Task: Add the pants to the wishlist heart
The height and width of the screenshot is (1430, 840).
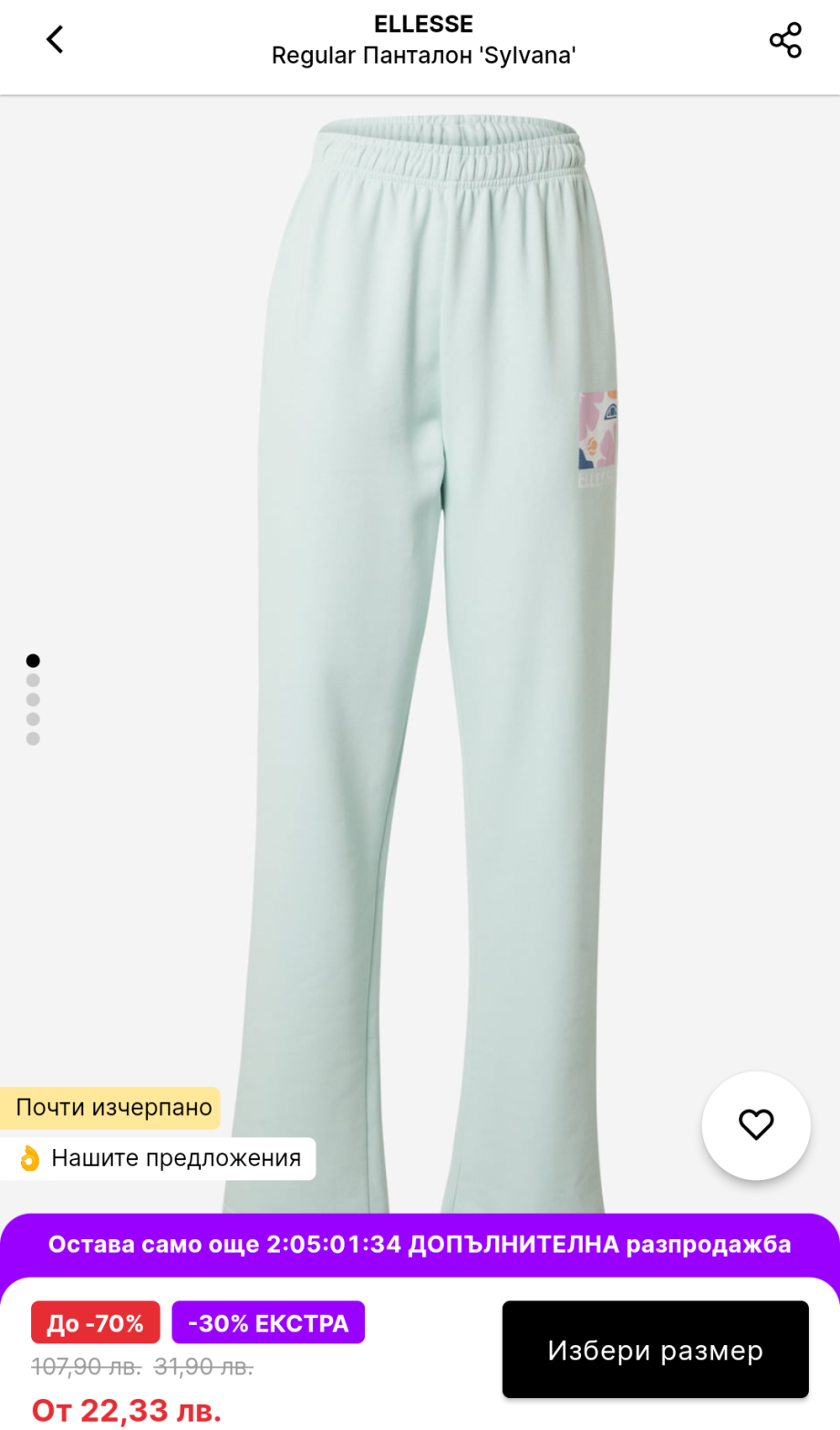Action: (x=755, y=1124)
